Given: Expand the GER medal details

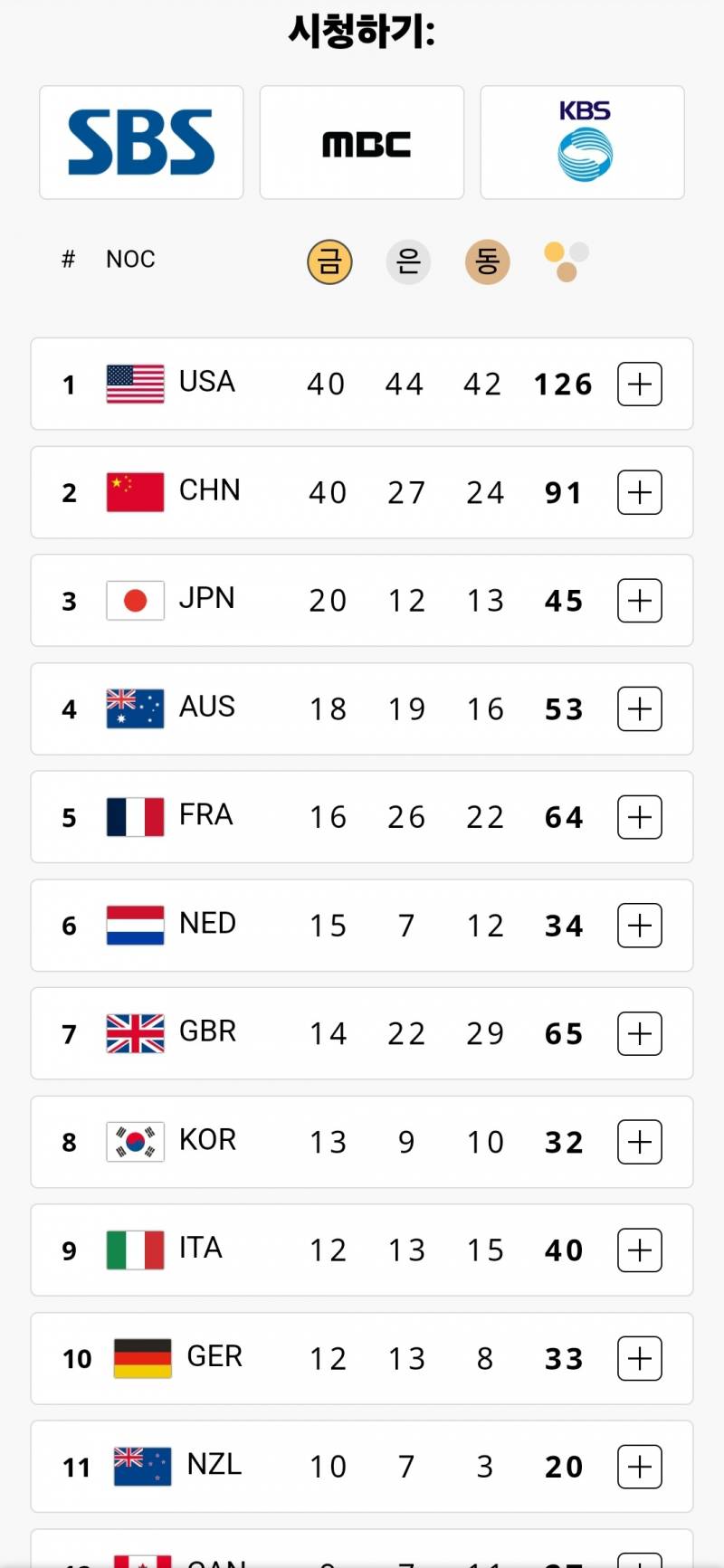Looking at the screenshot, I should pyautogui.click(x=640, y=1358).
